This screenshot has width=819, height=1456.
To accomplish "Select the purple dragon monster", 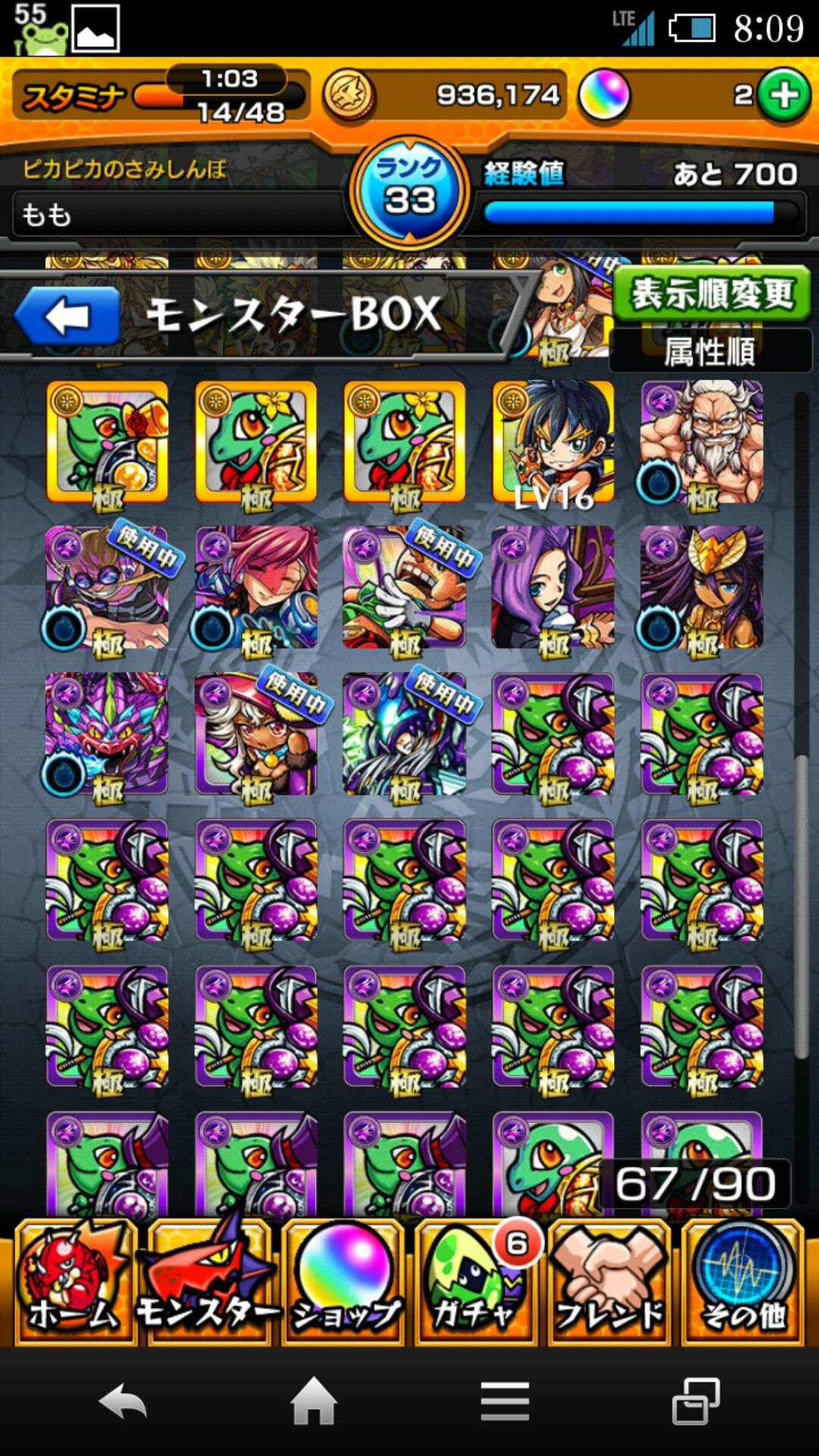I will click(x=107, y=733).
